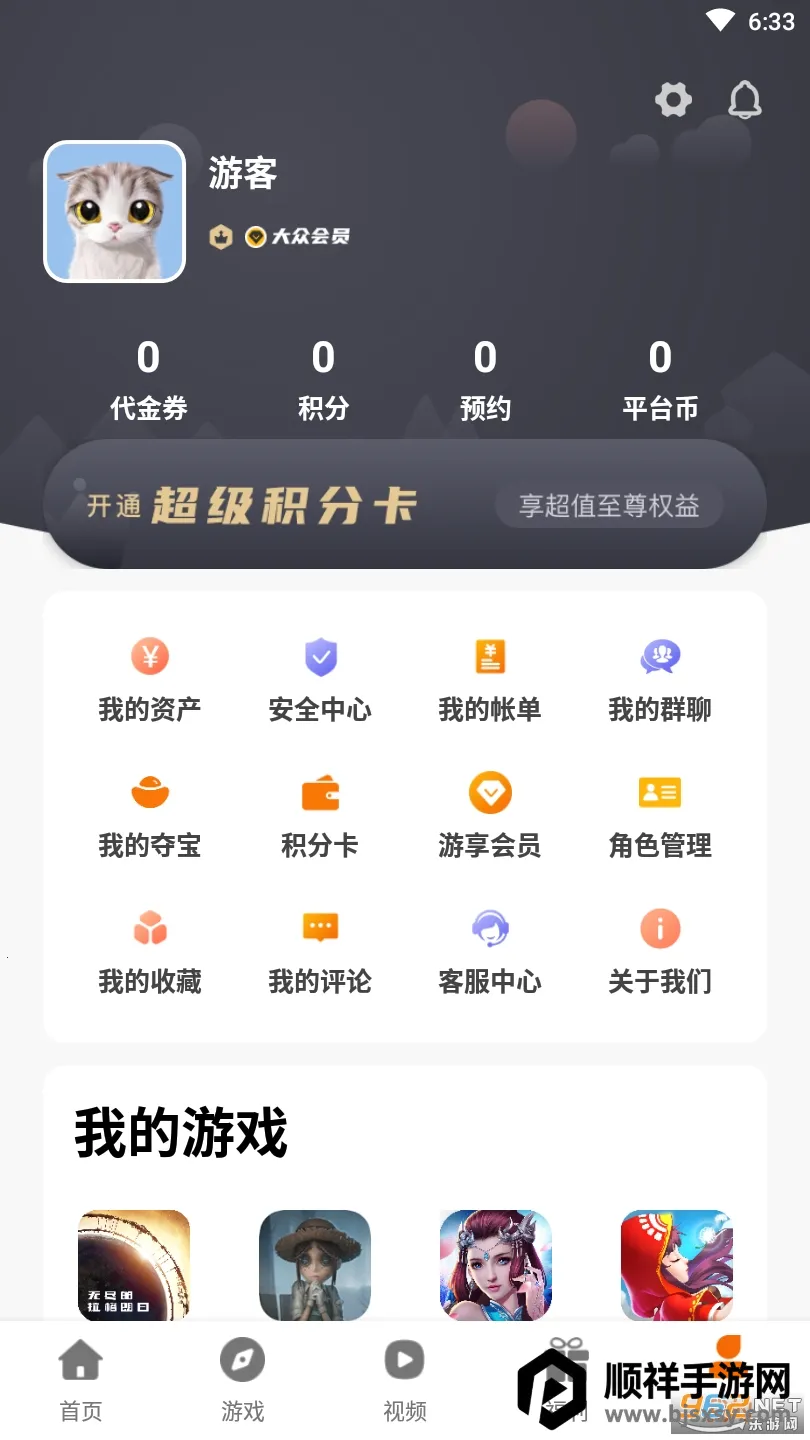Screen dimensions: 810x1440
Task: Switch to the 首页 tab
Action: tap(81, 1382)
